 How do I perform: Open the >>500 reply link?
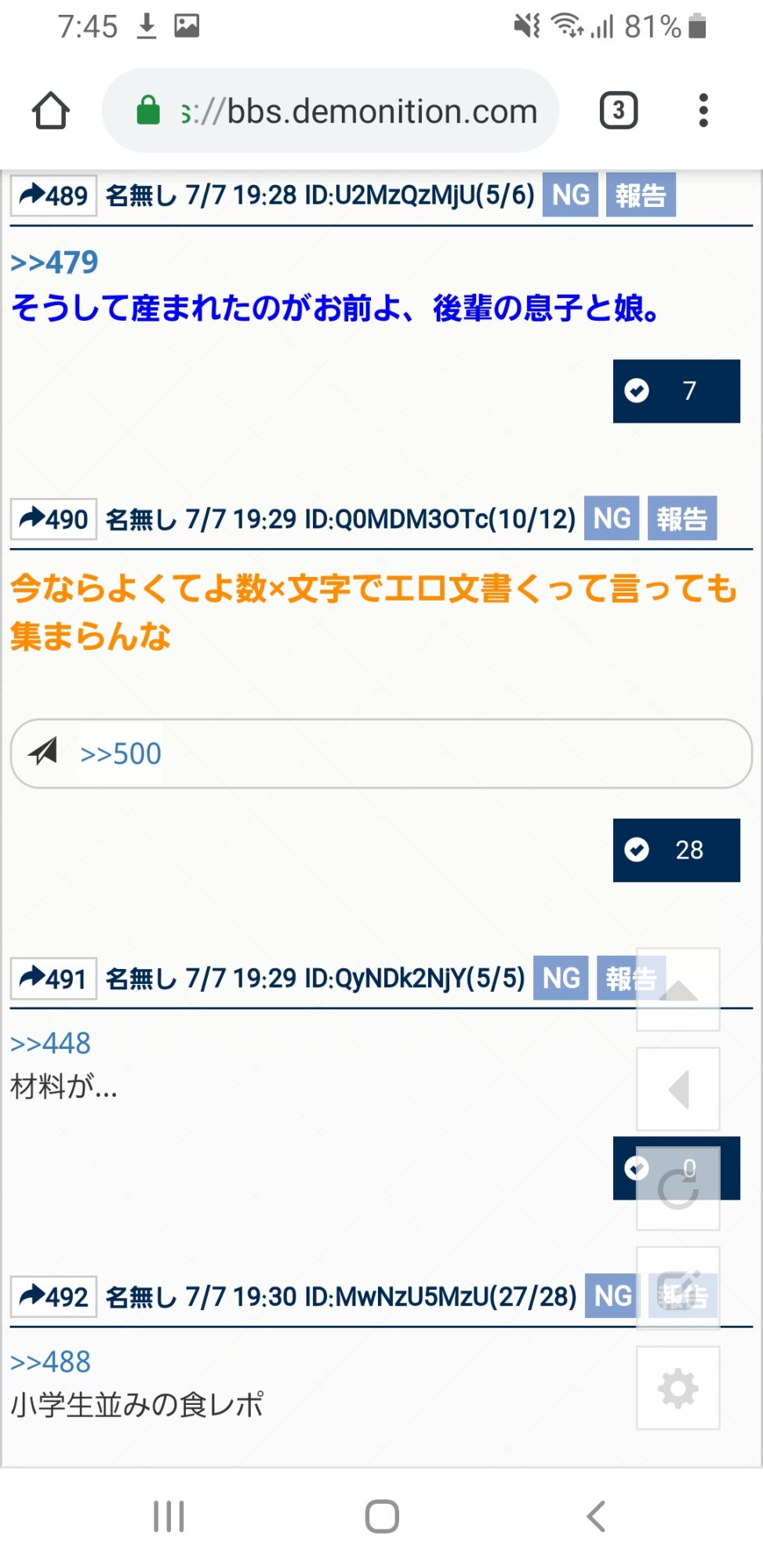click(x=121, y=753)
